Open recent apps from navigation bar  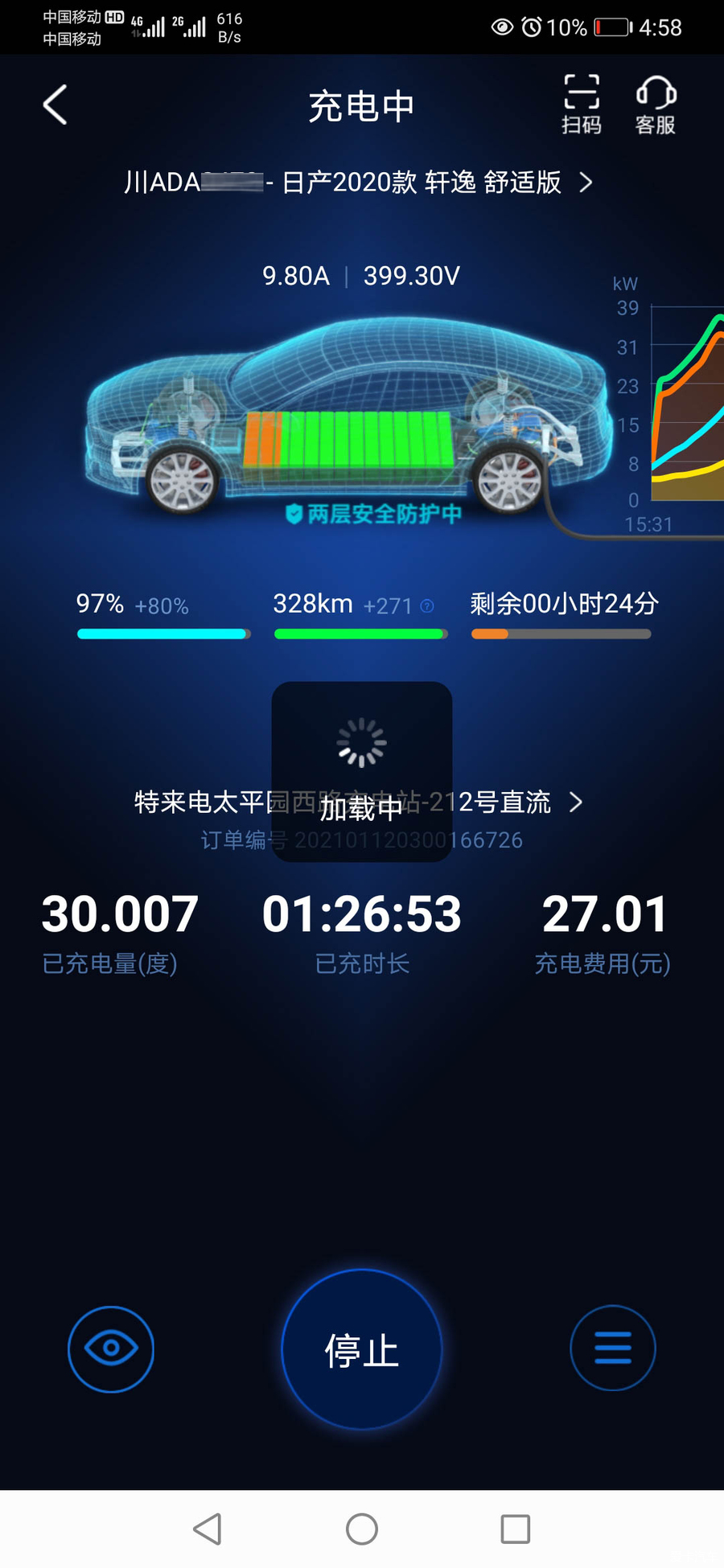tap(515, 1529)
